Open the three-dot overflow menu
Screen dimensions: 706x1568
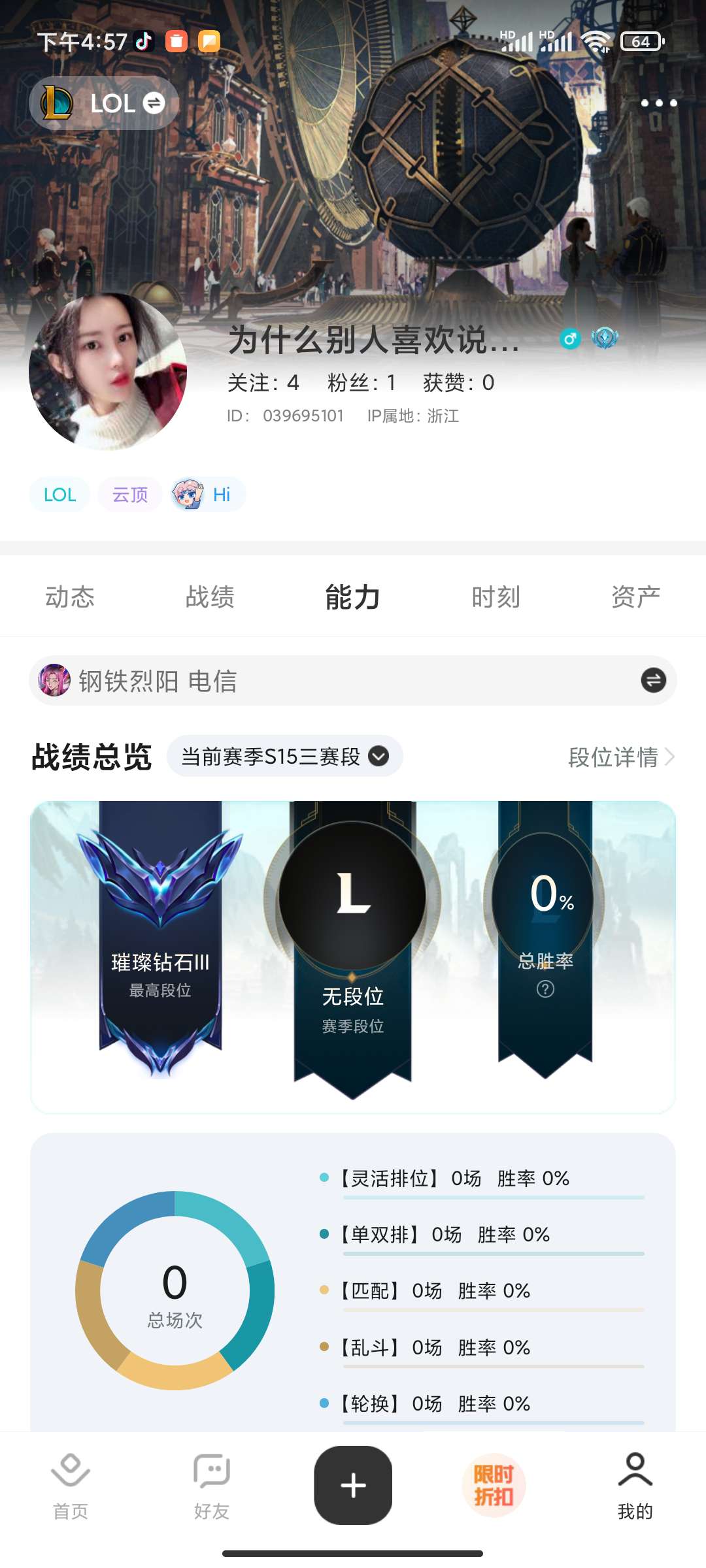pyautogui.click(x=658, y=103)
